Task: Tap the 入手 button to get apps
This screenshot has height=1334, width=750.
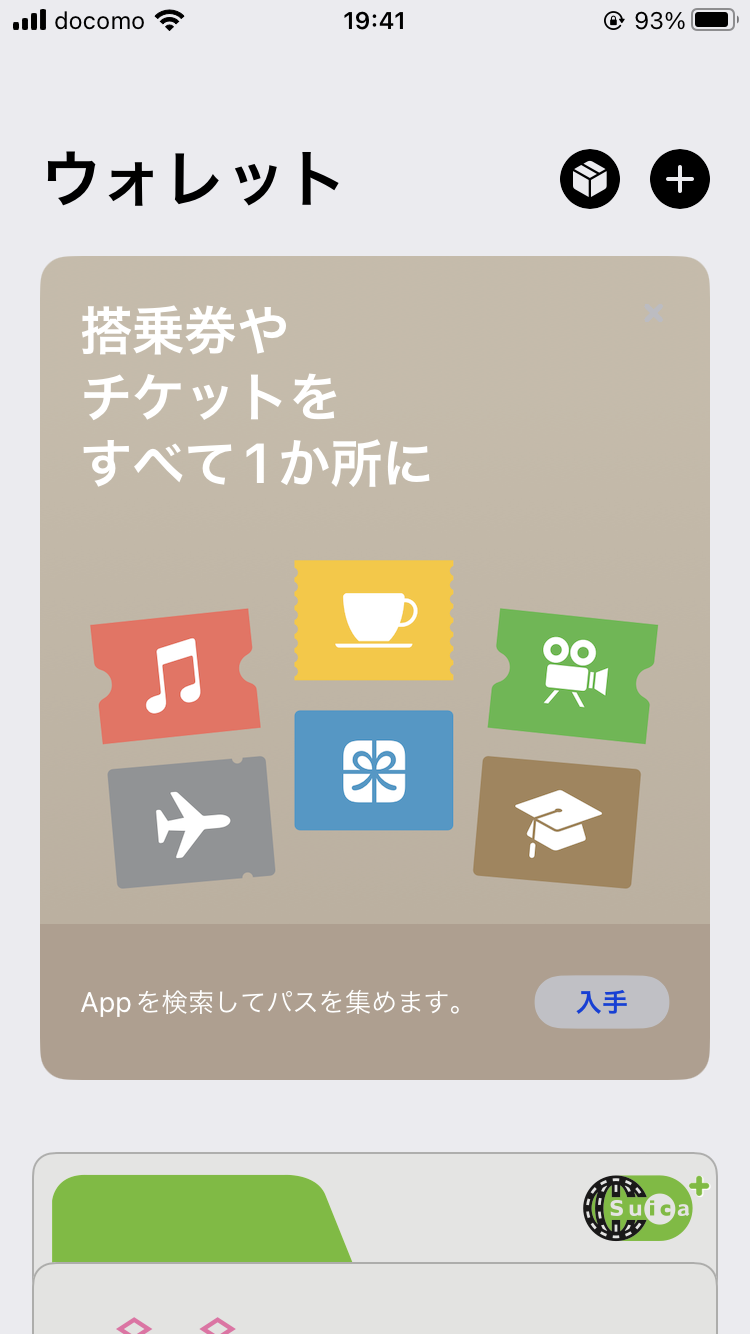Action: [x=602, y=1002]
